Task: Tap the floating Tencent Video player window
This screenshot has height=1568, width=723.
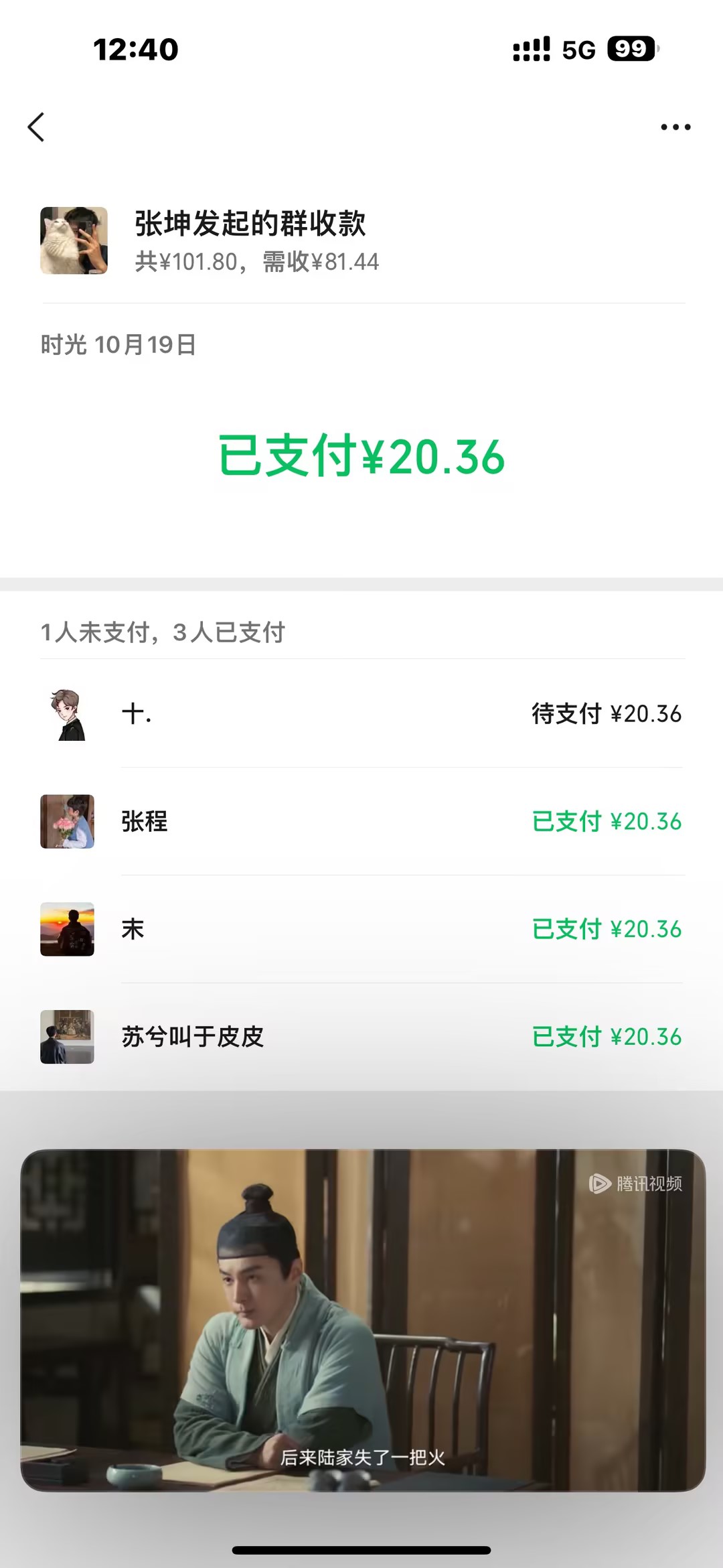Action: (363, 1321)
